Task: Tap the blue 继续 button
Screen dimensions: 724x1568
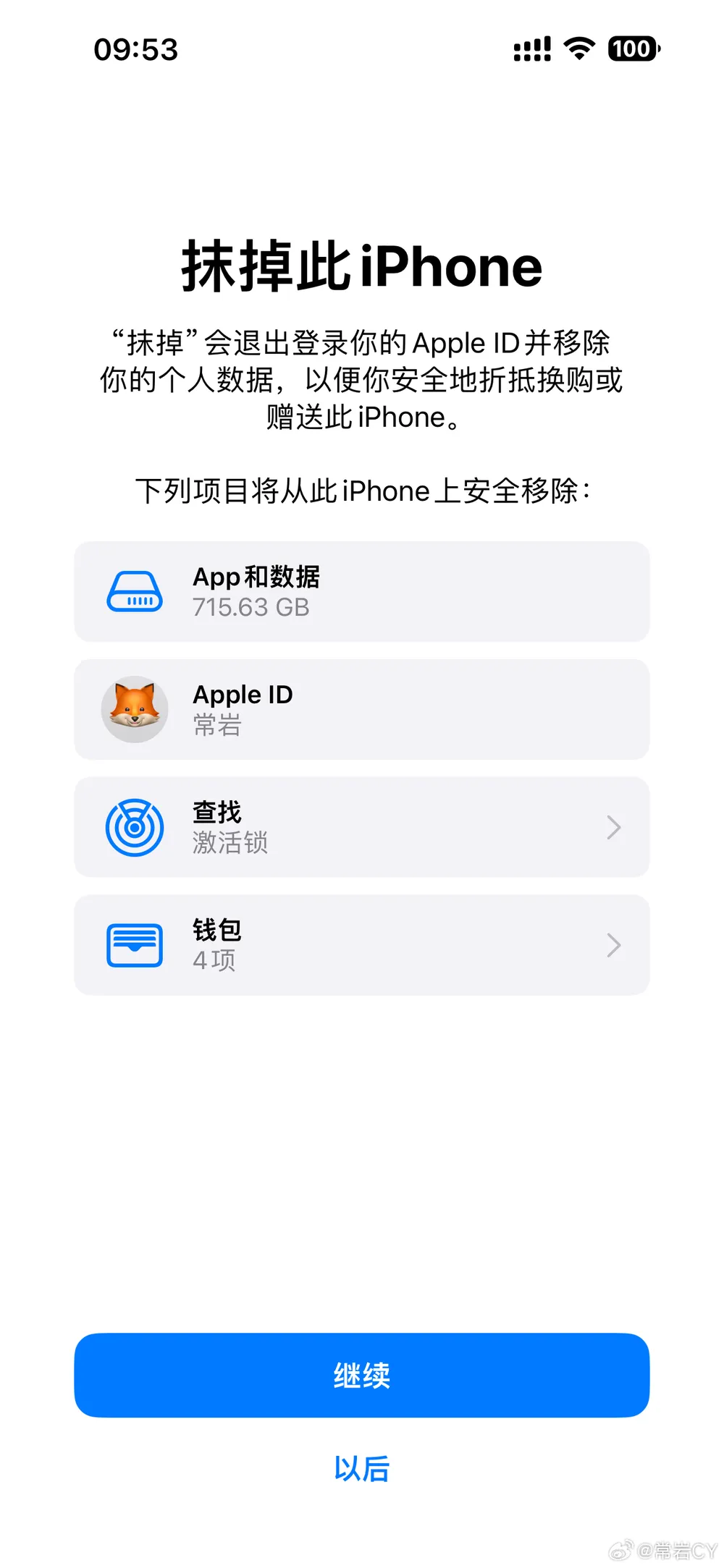Action: pos(361,1375)
